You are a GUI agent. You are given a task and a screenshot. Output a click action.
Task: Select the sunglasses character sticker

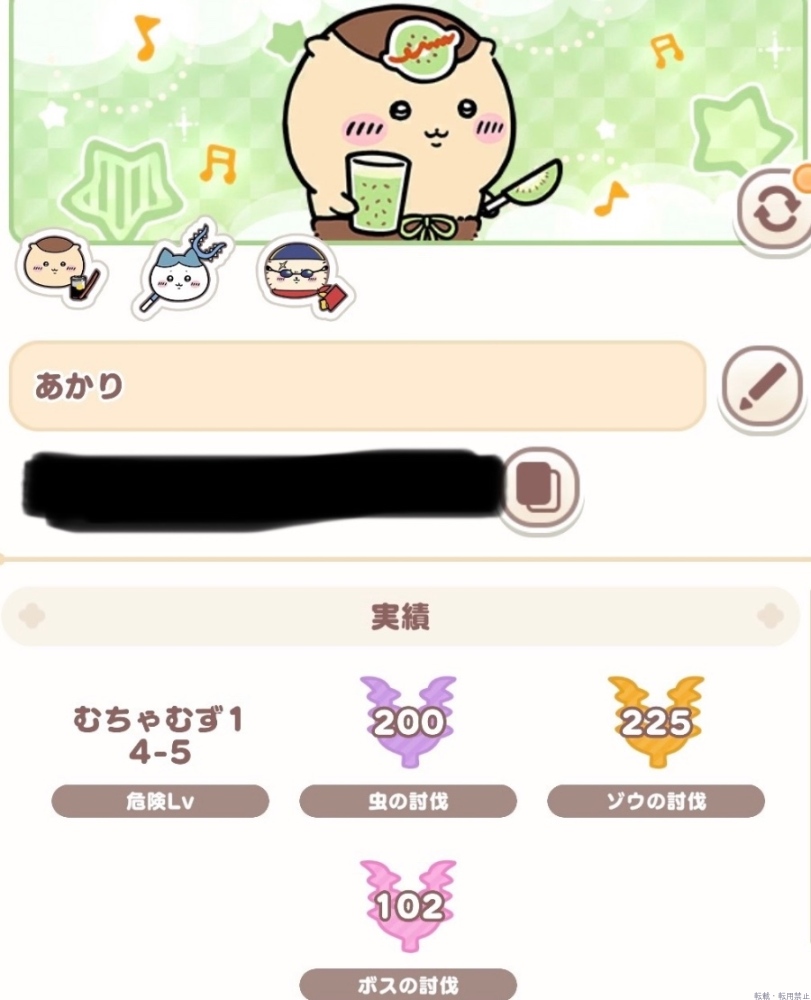(x=300, y=276)
